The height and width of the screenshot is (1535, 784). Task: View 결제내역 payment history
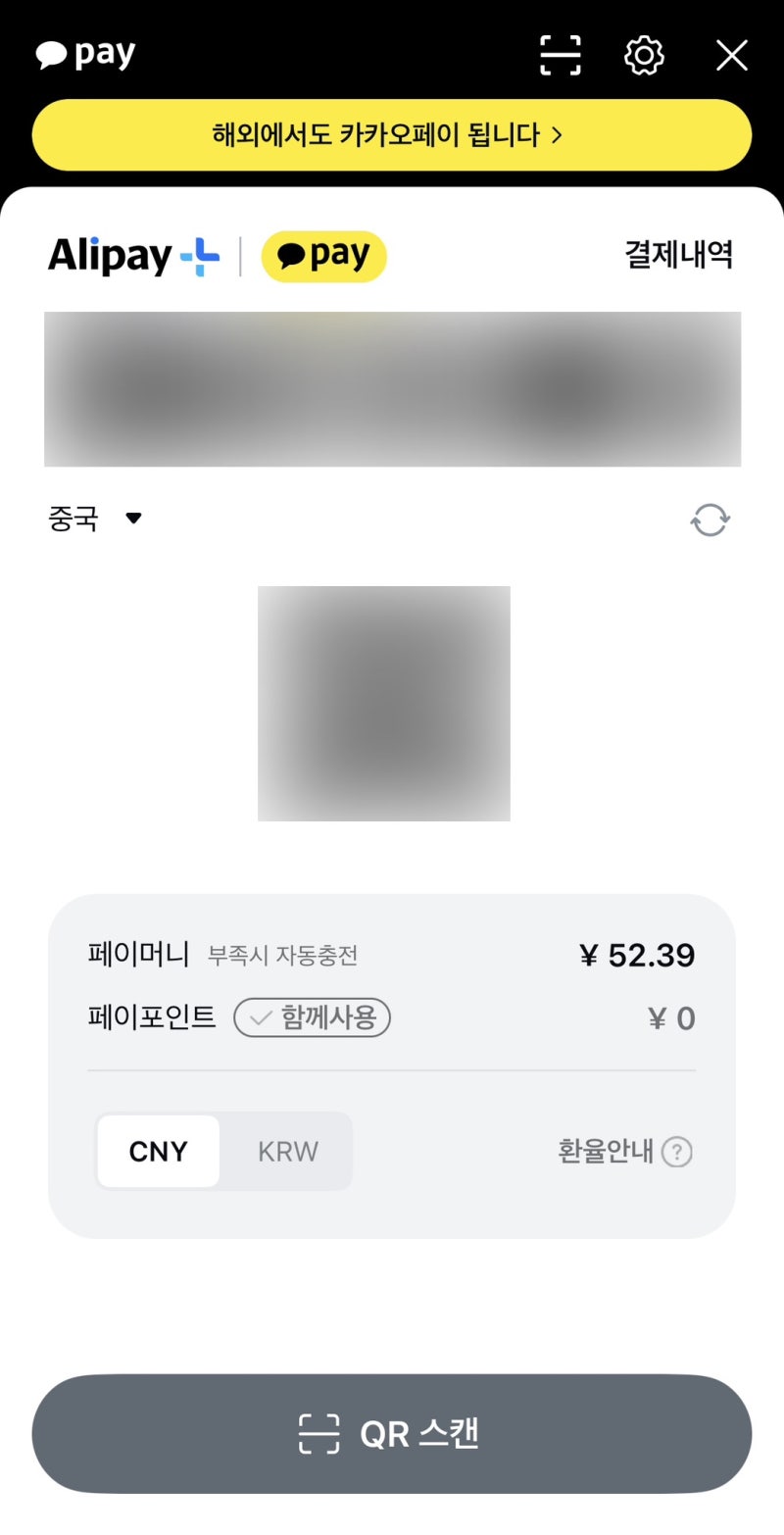(680, 253)
